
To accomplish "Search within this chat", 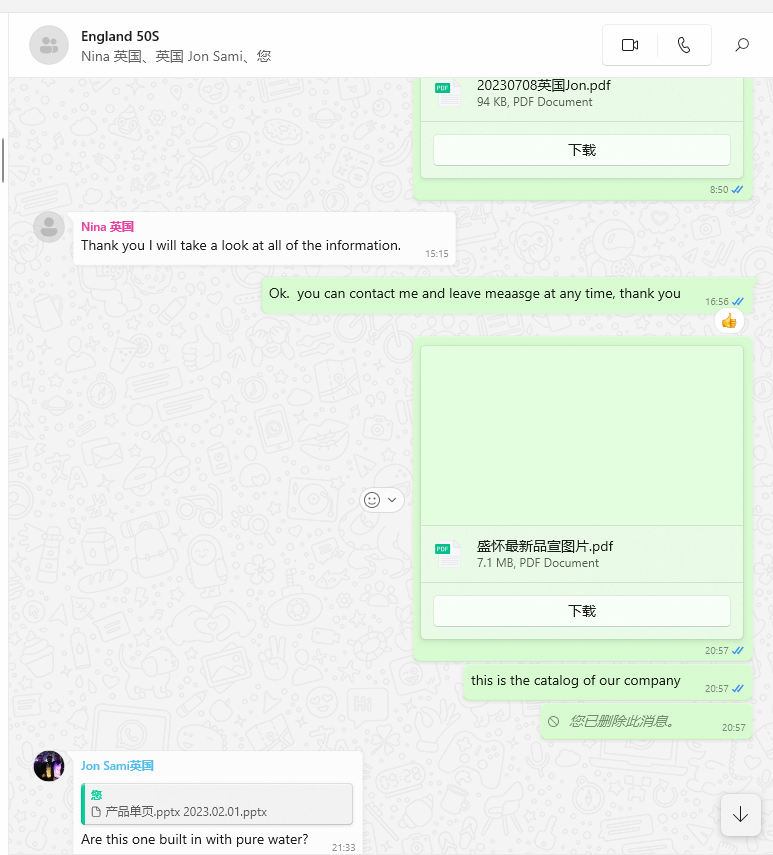I will coord(742,45).
